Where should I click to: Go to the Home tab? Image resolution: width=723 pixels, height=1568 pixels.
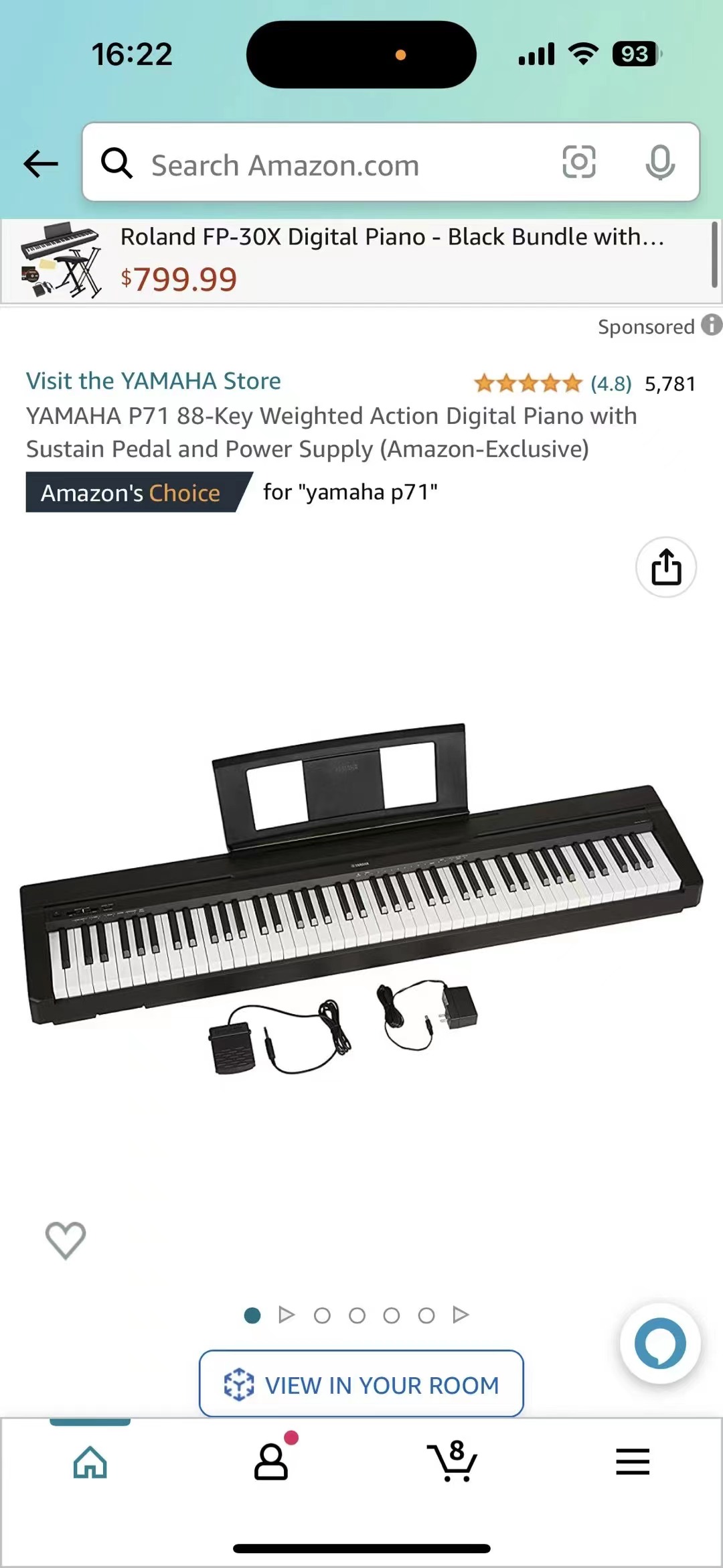click(x=90, y=1462)
